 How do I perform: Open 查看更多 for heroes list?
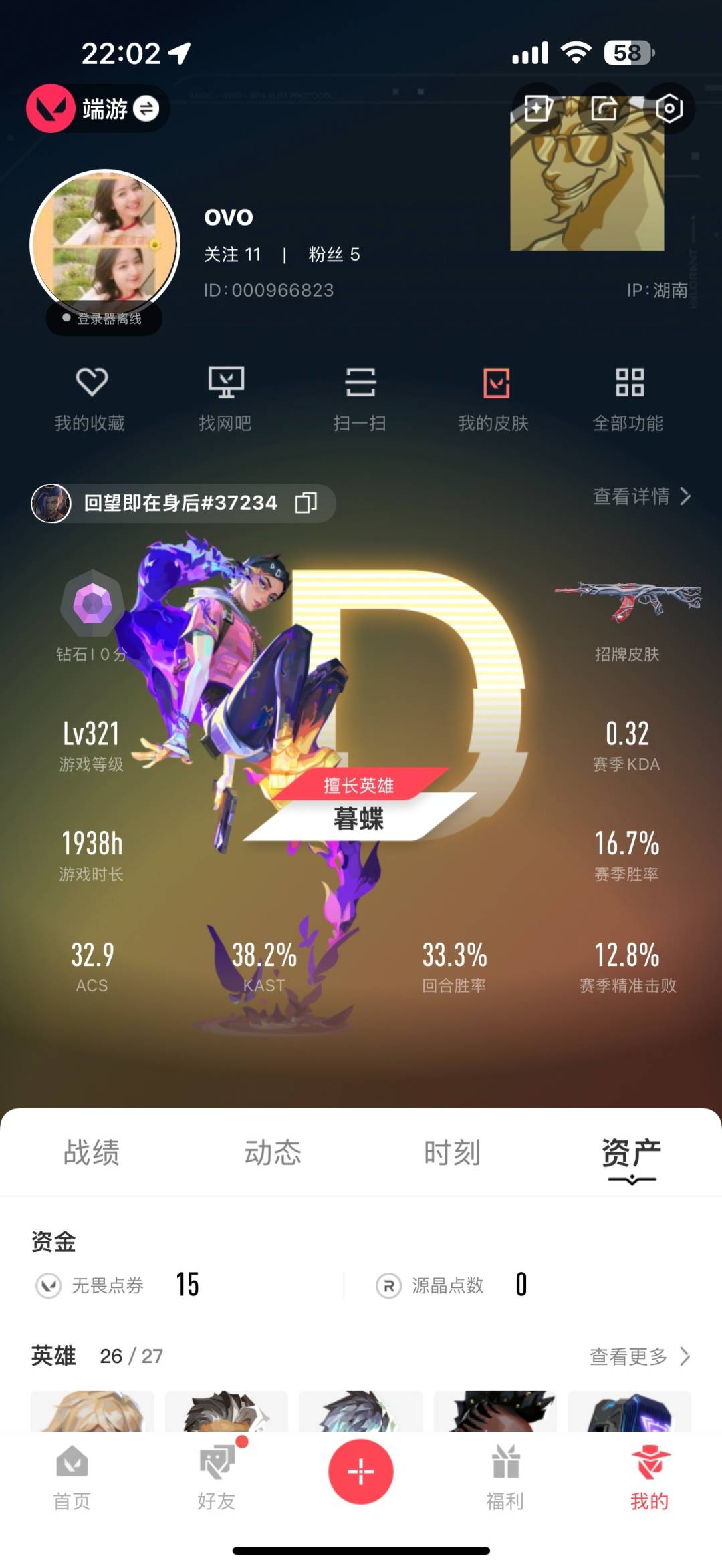tap(639, 1356)
